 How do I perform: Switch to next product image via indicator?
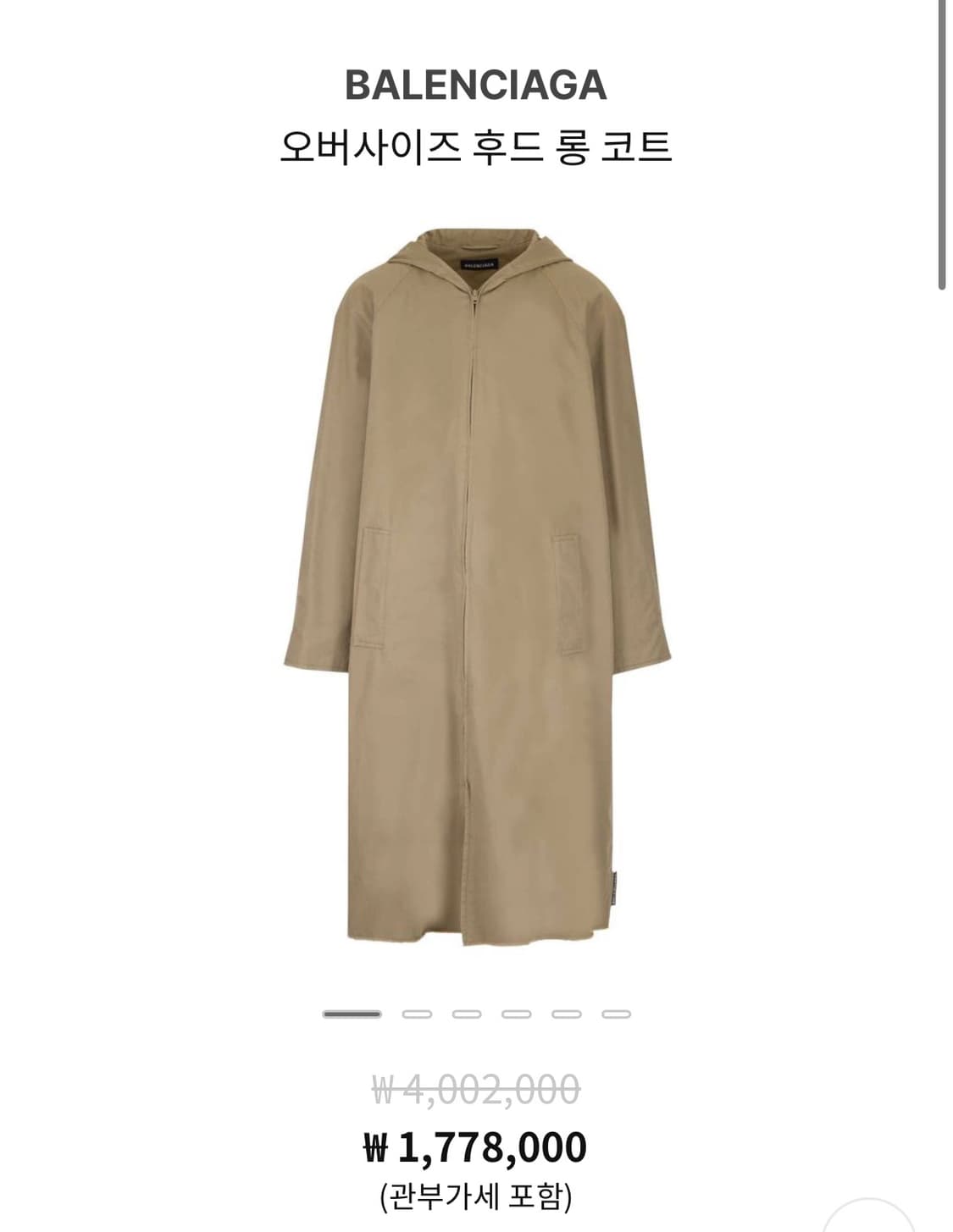tap(418, 1014)
